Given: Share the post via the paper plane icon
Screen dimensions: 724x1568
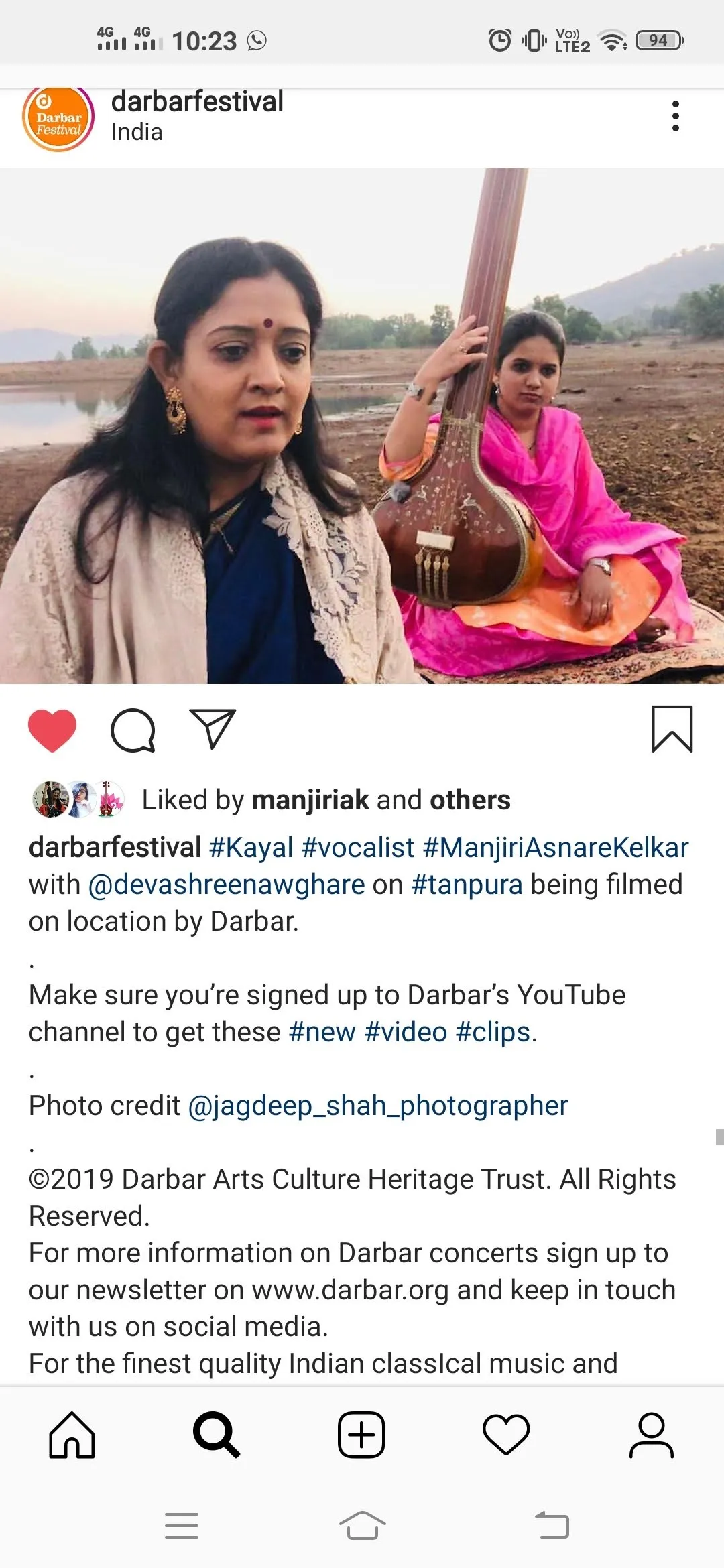Looking at the screenshot, I should (213, 728).
